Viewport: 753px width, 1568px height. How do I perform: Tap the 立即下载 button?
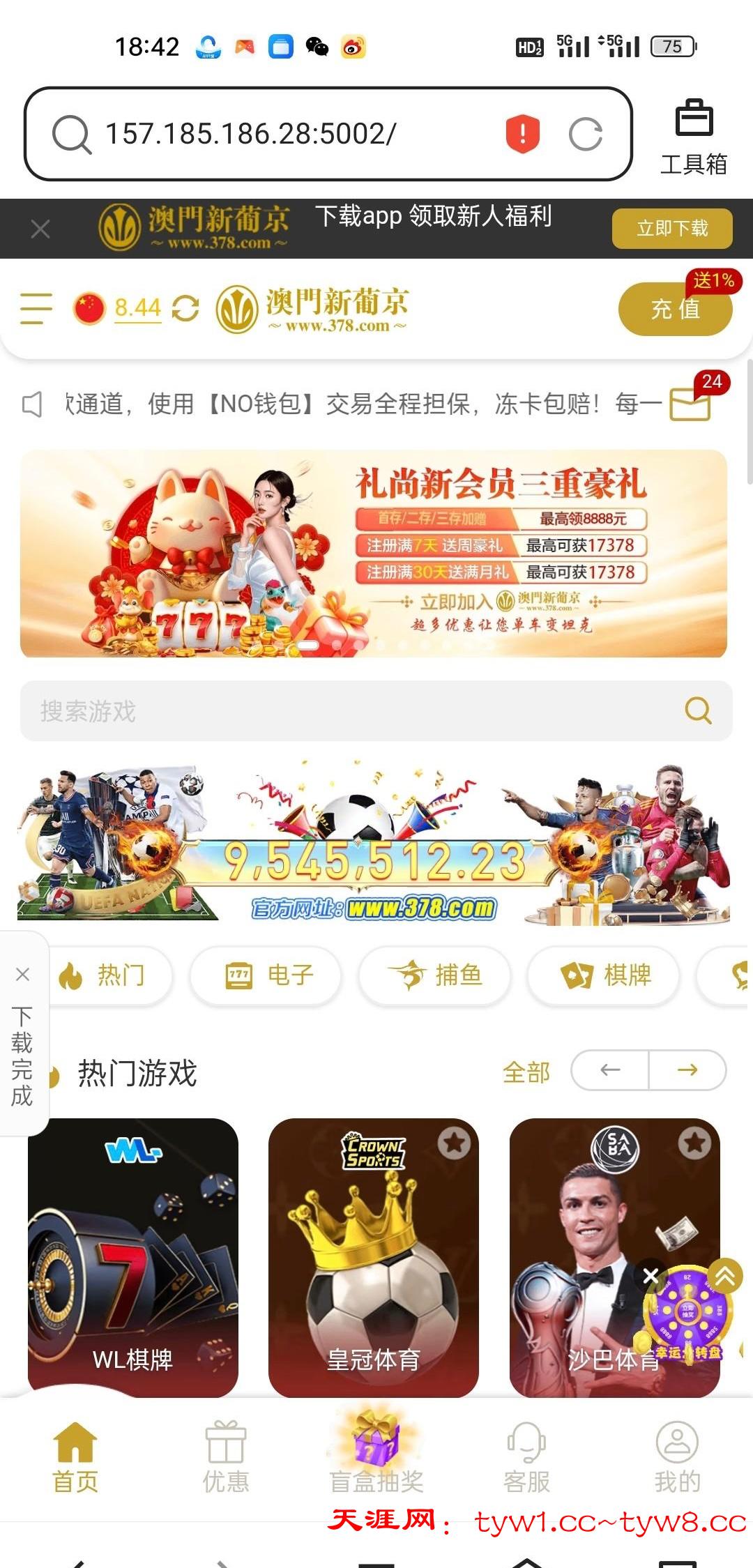pos(671,229)
